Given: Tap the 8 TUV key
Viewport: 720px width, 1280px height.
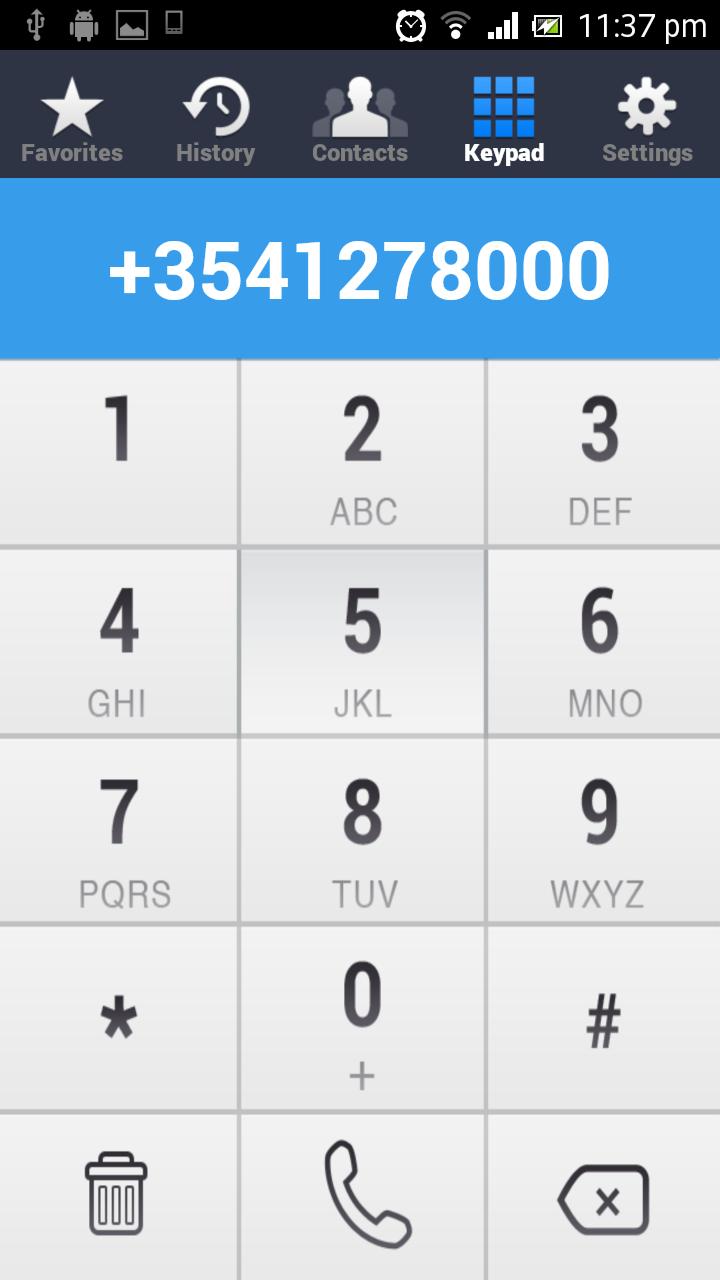Looking at the screenshot, I should [363, 830].
